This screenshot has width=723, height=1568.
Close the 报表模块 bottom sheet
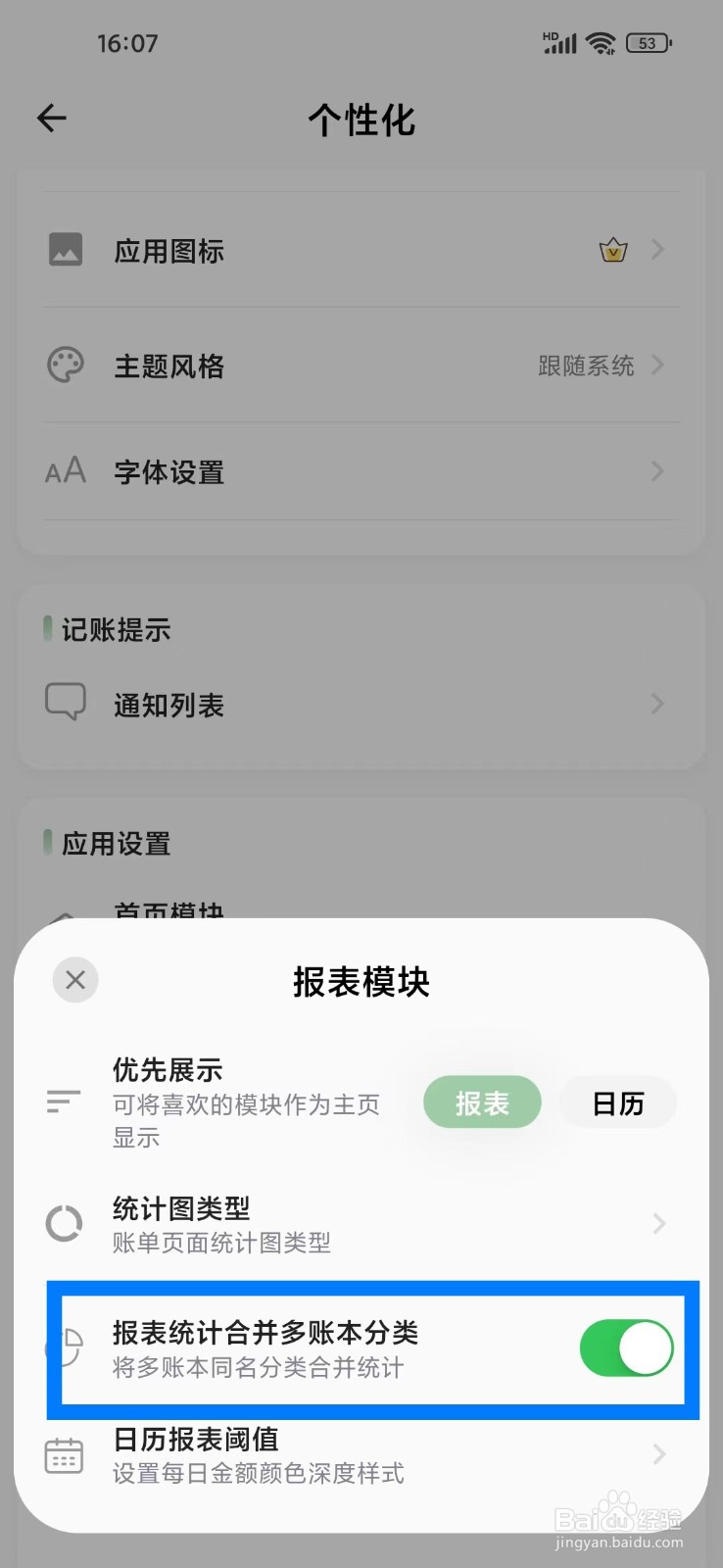pos(74,980)
